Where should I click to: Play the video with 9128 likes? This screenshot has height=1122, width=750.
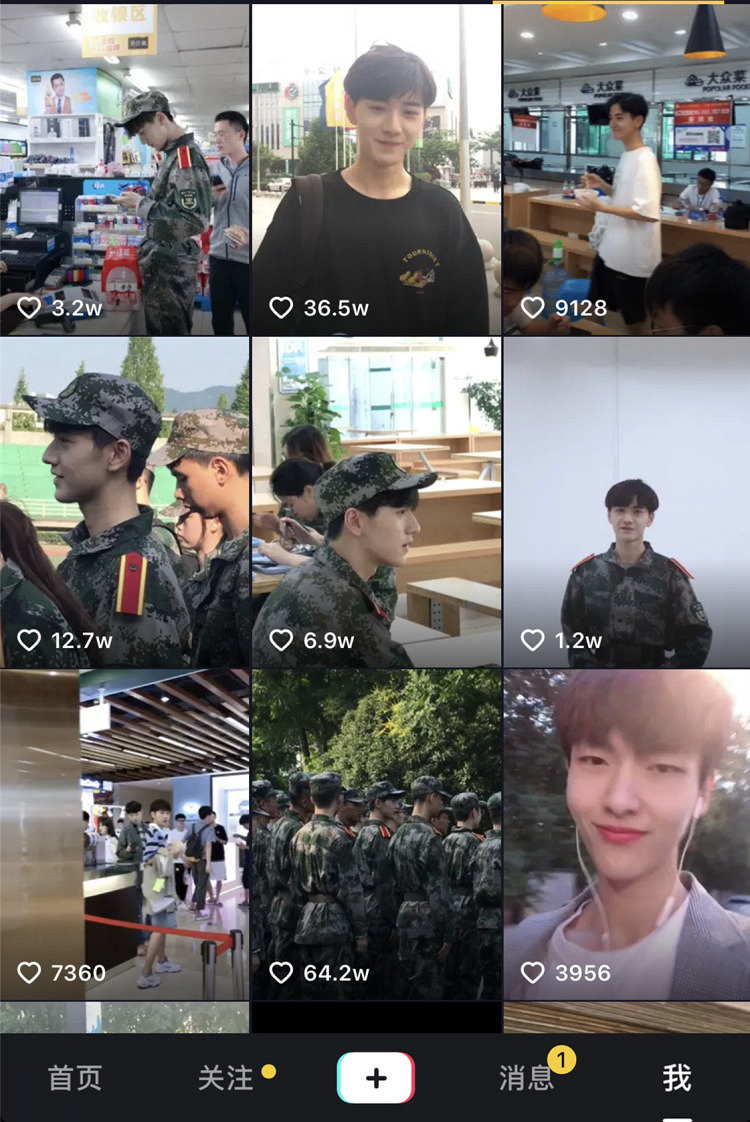click(x=627, y=170)
